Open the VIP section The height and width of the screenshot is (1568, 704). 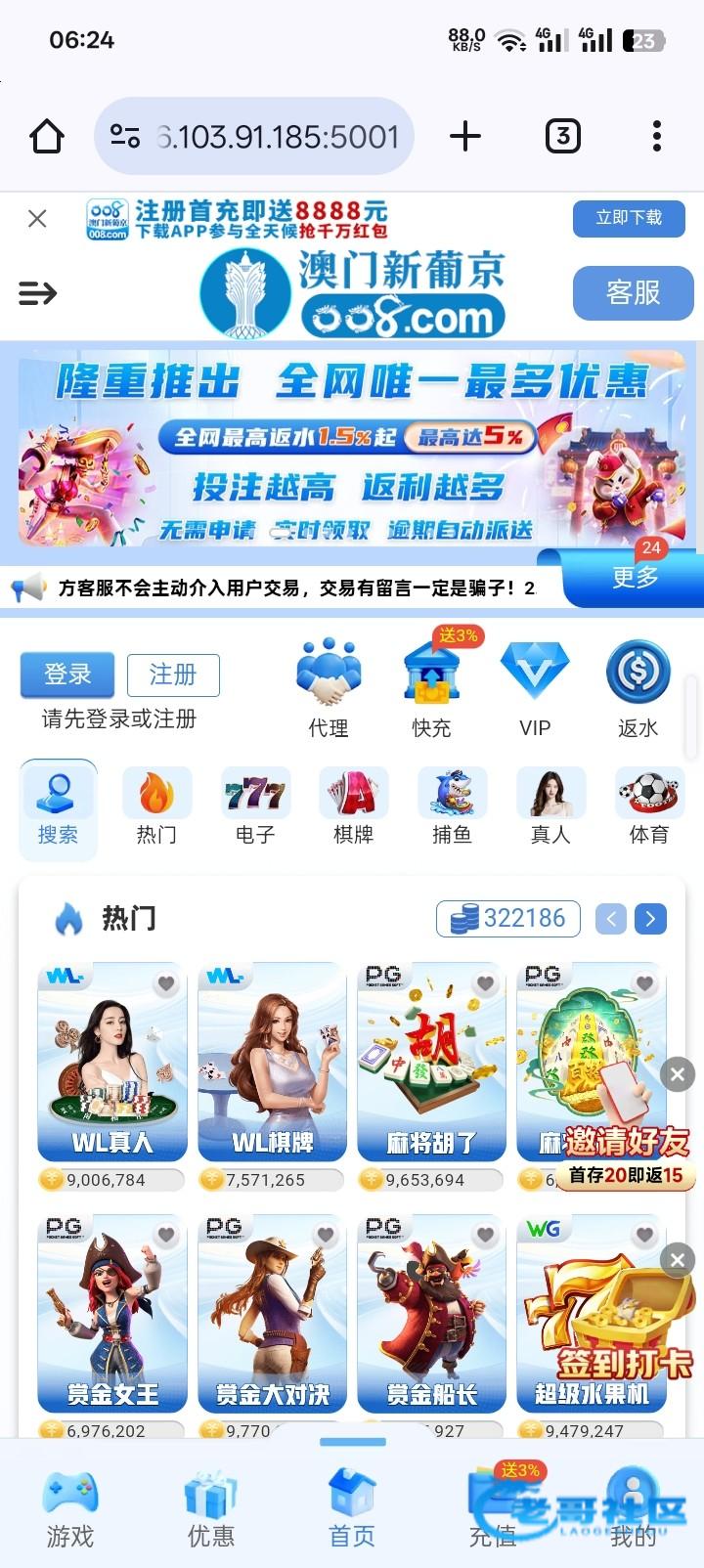(535, 688)
